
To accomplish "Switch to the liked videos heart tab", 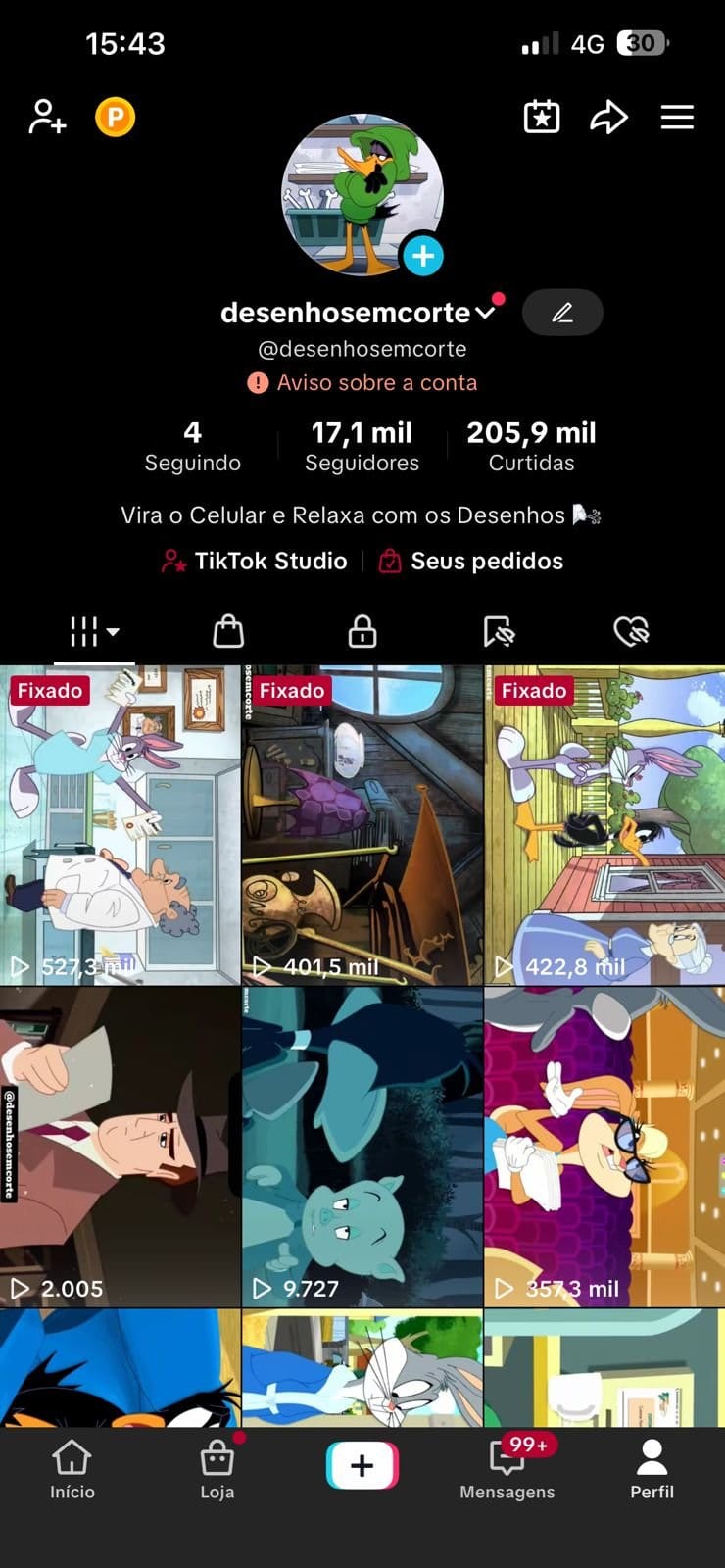I will point(632,632).
